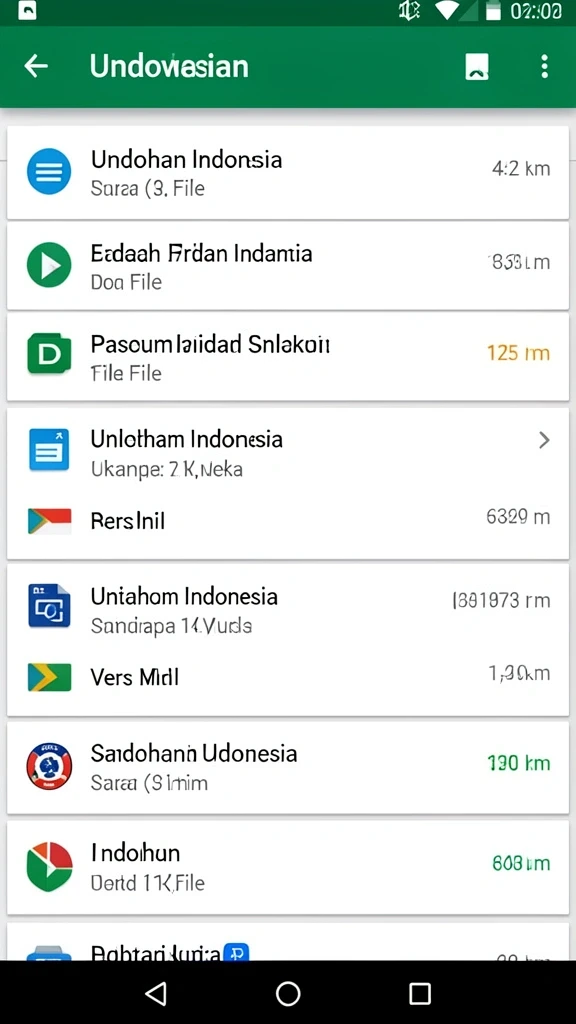Open the Eadaah Frdan Indantia row
The image size is (576, 1024).
point(288,266)
